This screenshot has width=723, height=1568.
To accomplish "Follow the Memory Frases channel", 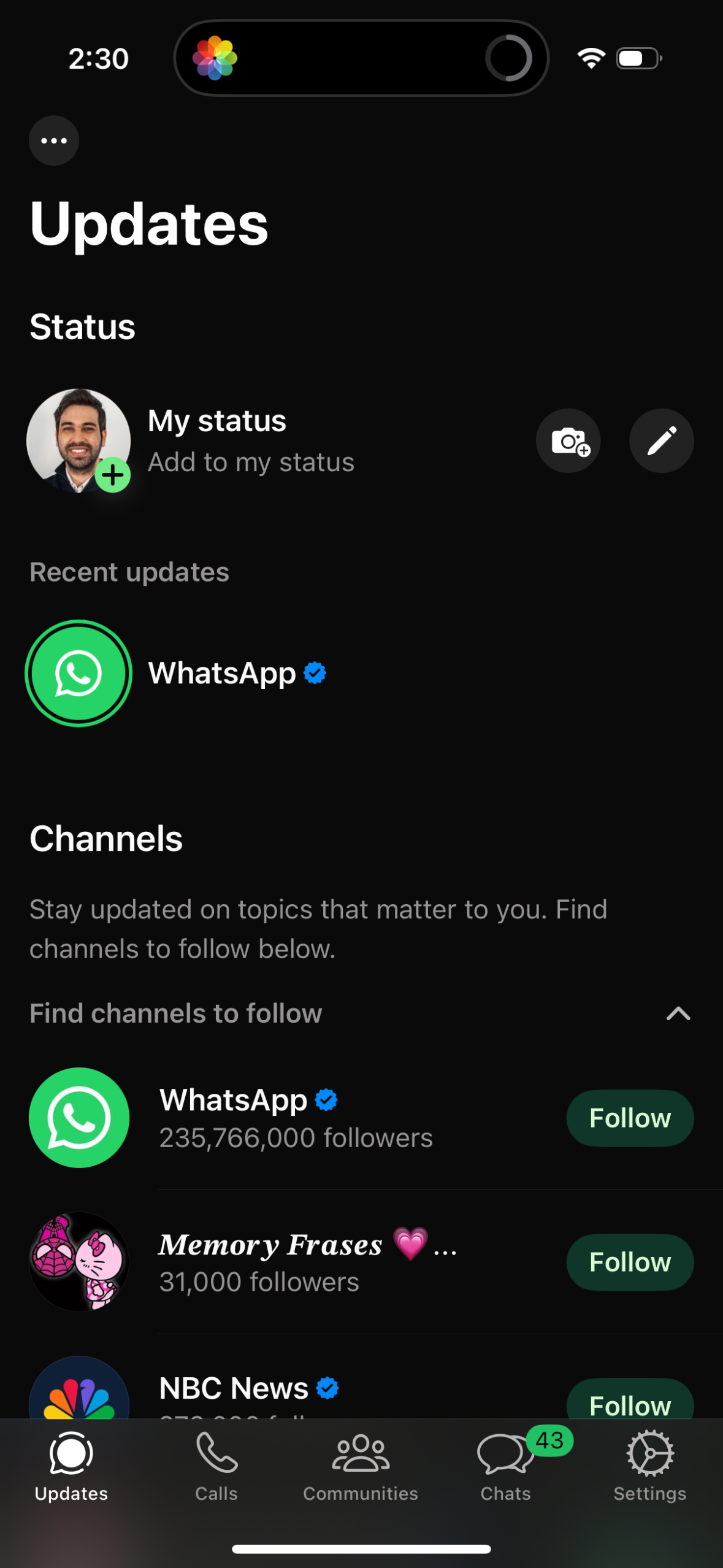I will point(630,1262).
